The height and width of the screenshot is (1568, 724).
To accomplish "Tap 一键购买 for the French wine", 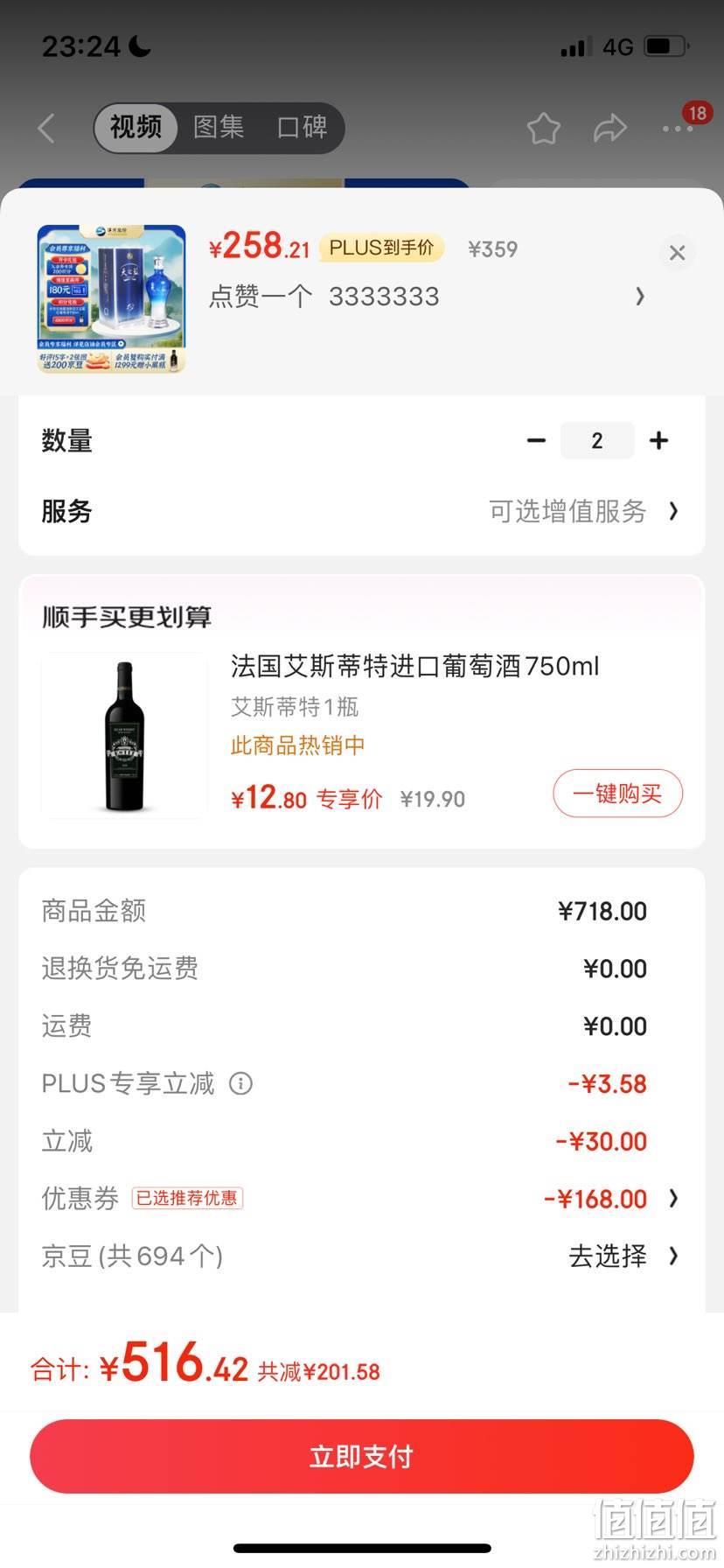I will [x=617, y=794].
